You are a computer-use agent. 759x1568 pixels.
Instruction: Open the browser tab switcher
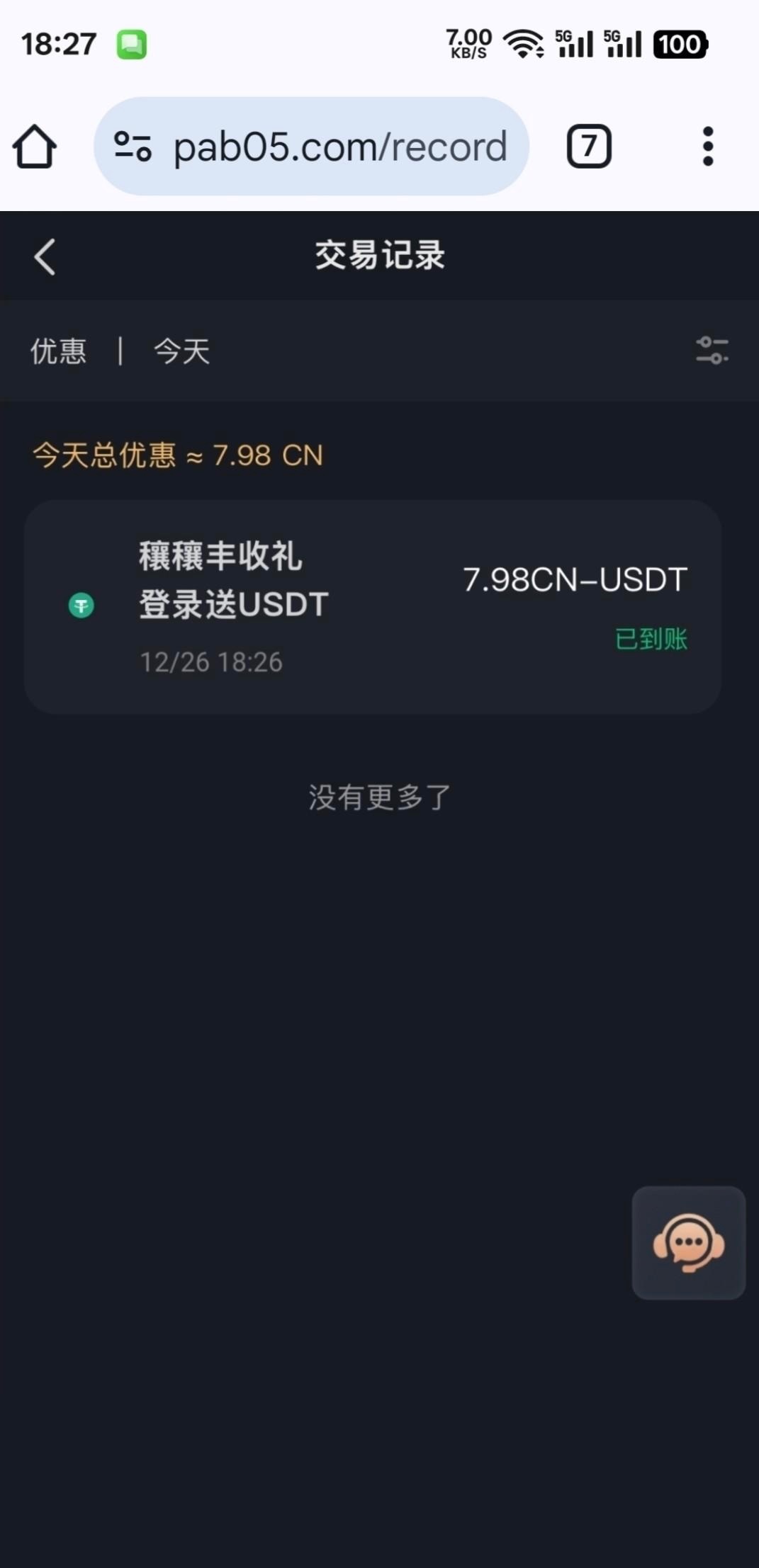click(x=588, y=147)
